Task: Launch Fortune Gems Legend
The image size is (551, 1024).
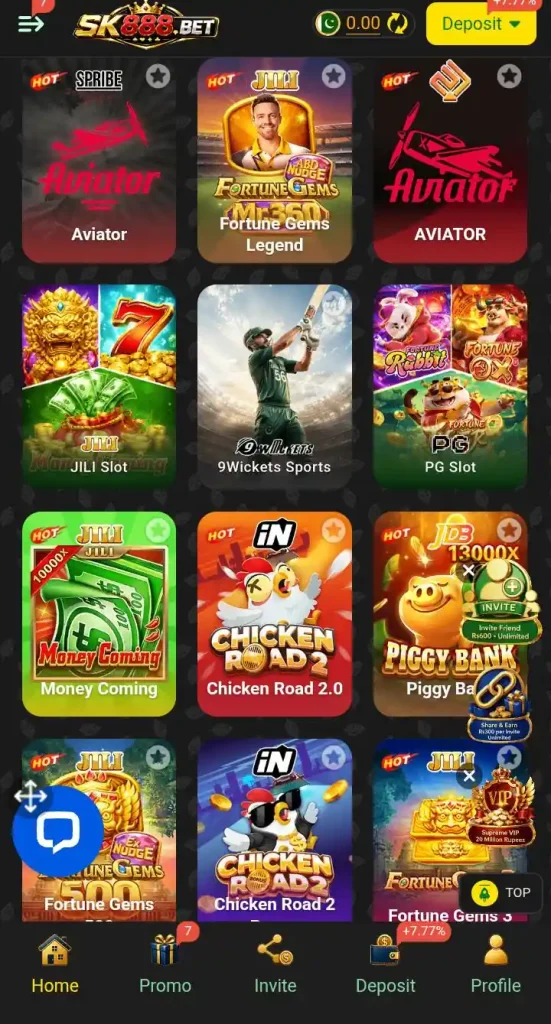Action: tap(275, 161)
